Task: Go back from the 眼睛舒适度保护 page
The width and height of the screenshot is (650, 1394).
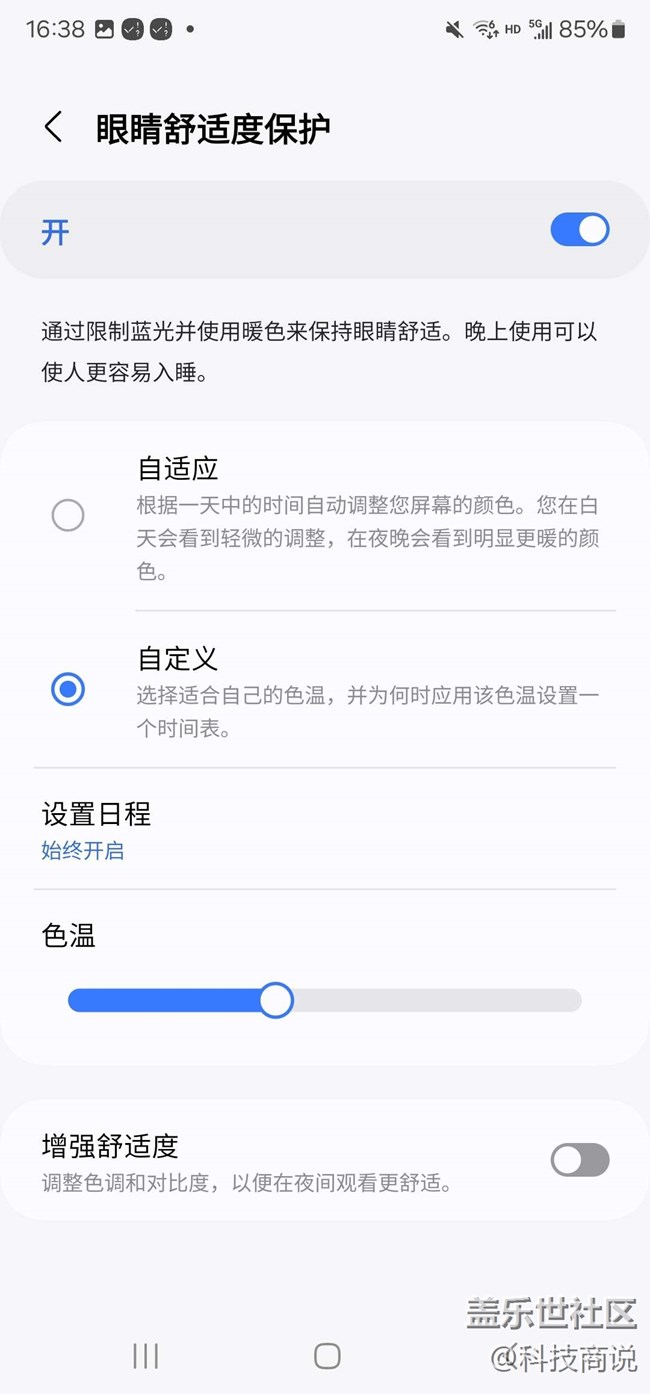Action: click(x=53, y=128)
